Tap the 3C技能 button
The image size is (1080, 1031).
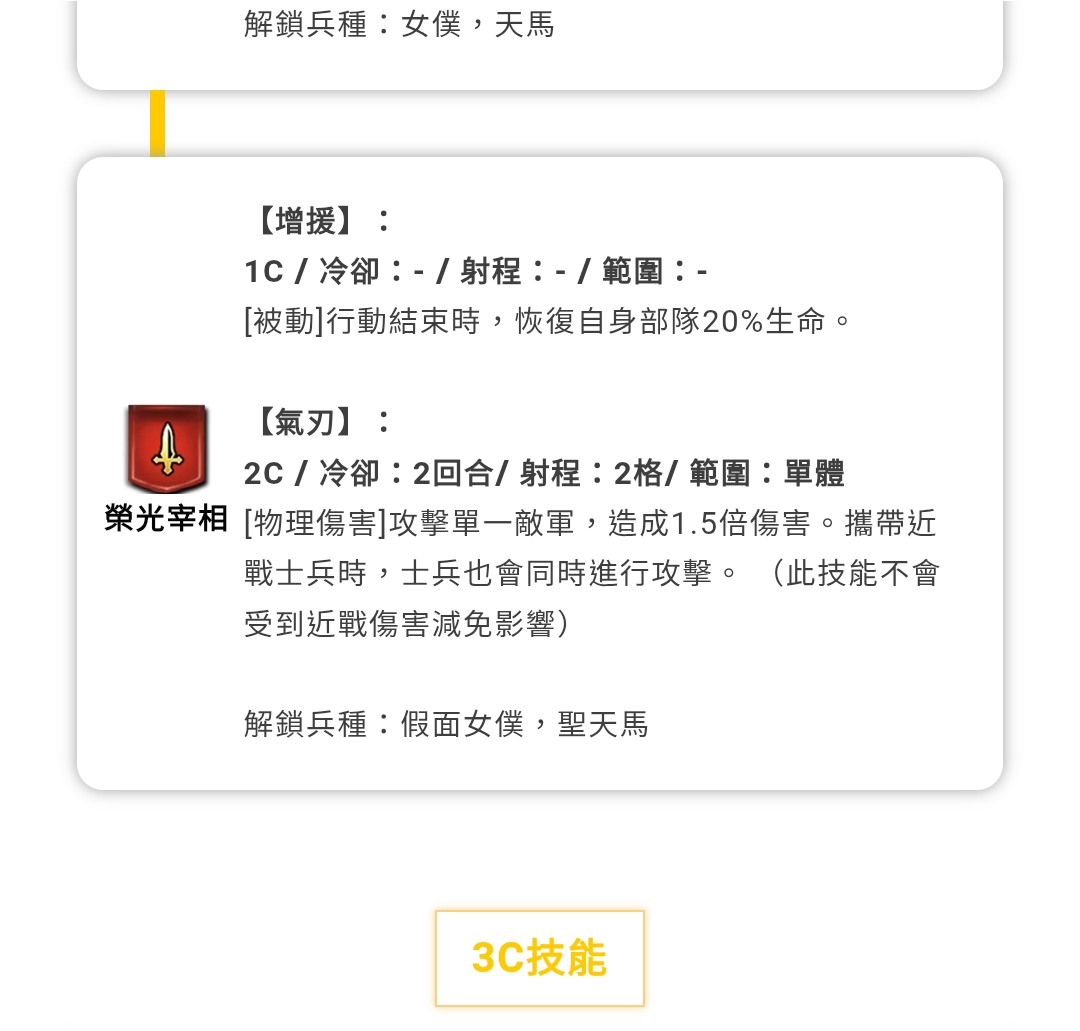(x=539, y=958)
